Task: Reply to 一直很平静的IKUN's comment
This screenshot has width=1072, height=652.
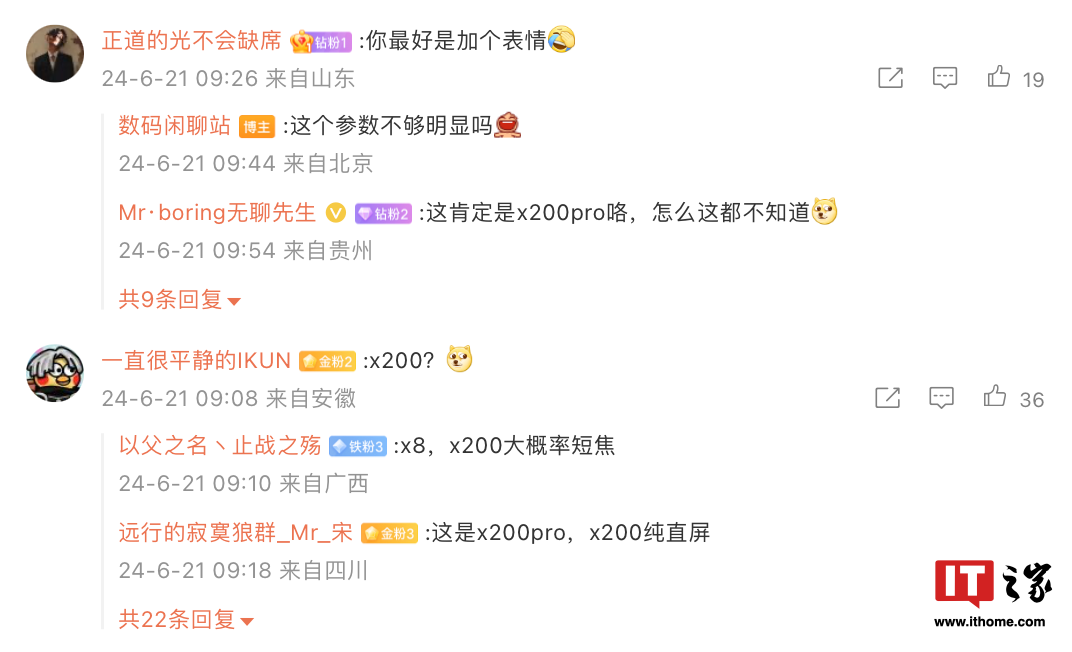Action: pyautogui.click(x=941, y=398)
